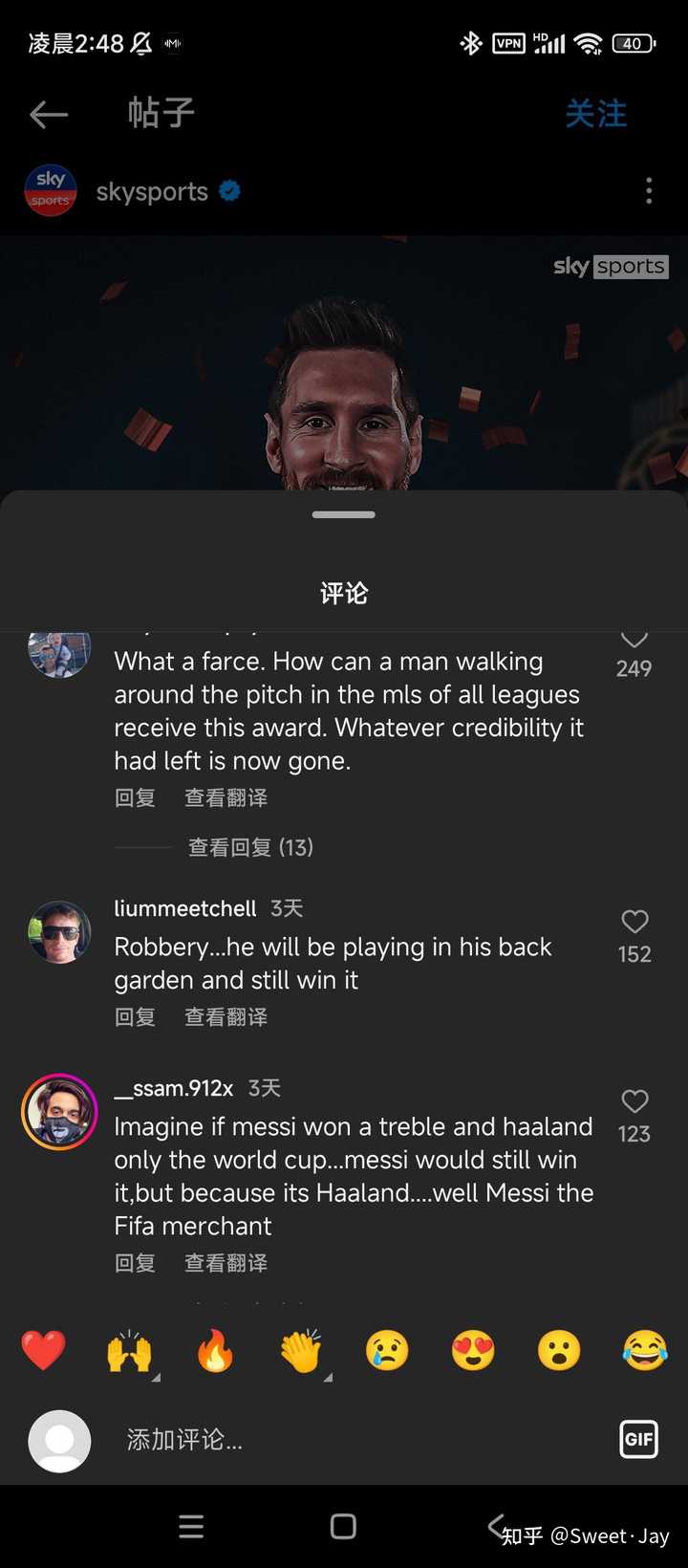This screenshot has width=688, height=1568.
Task: Translate liummeetchell's comment
Action: (x=226, y=1017)
